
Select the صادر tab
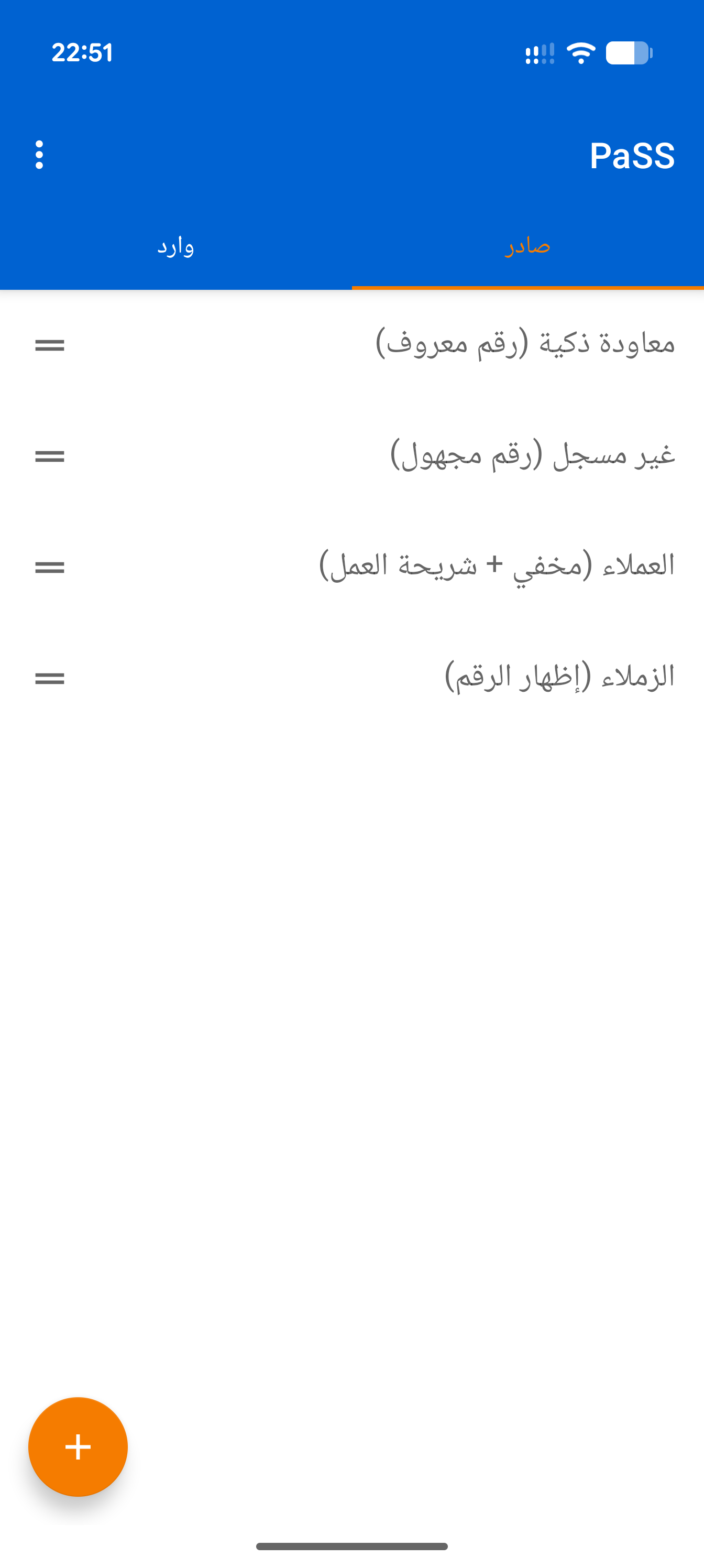tap(527, 247)
